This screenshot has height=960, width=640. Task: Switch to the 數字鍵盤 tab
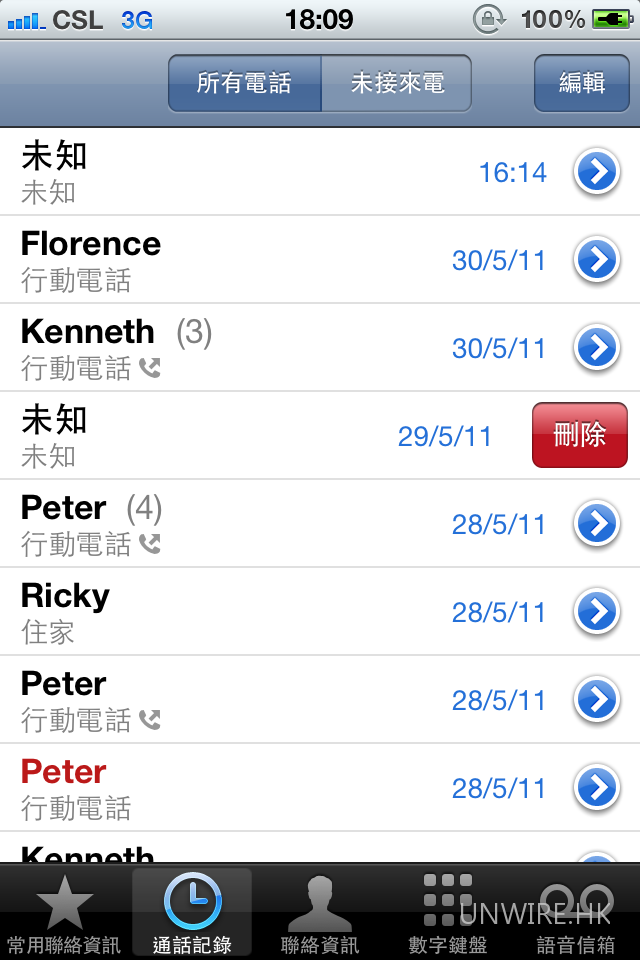(x=448, y=914)
